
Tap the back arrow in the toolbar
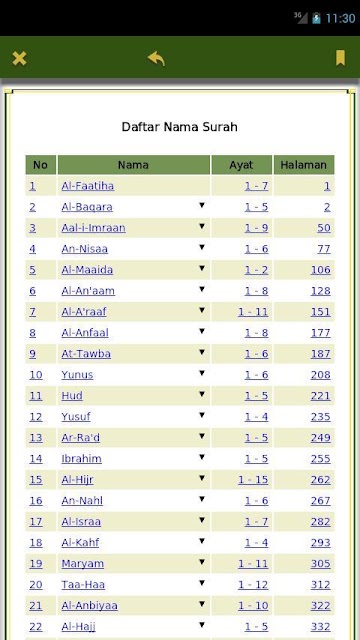click(156, 58)
